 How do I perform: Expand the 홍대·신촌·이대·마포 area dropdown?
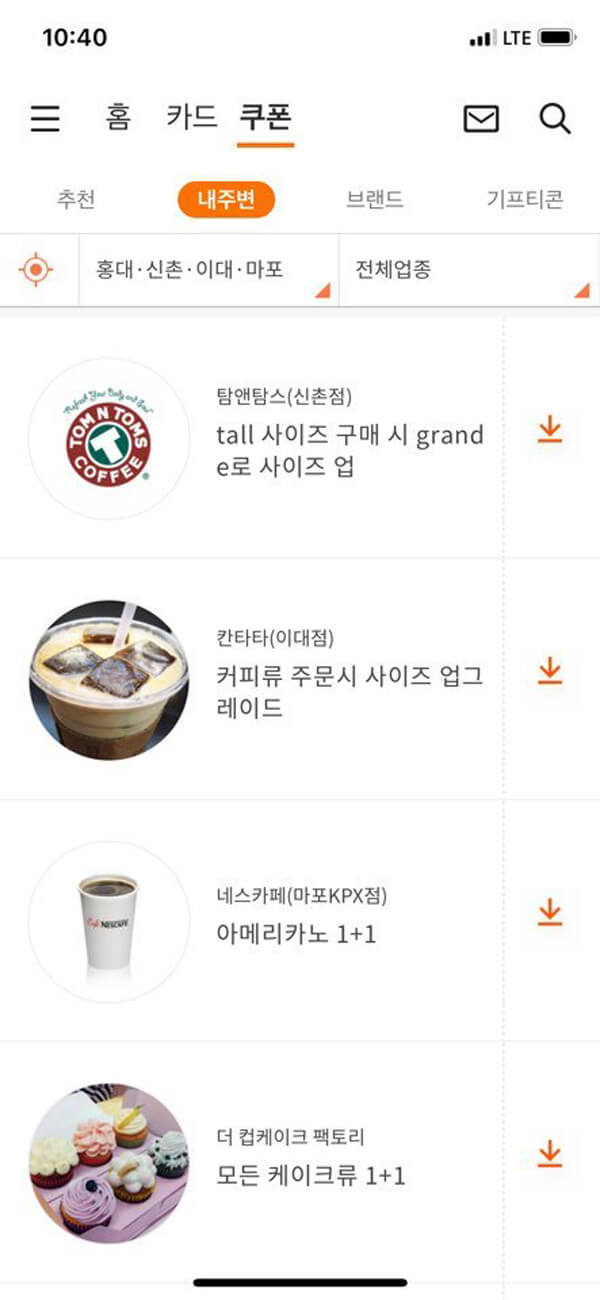pos(208,270)
